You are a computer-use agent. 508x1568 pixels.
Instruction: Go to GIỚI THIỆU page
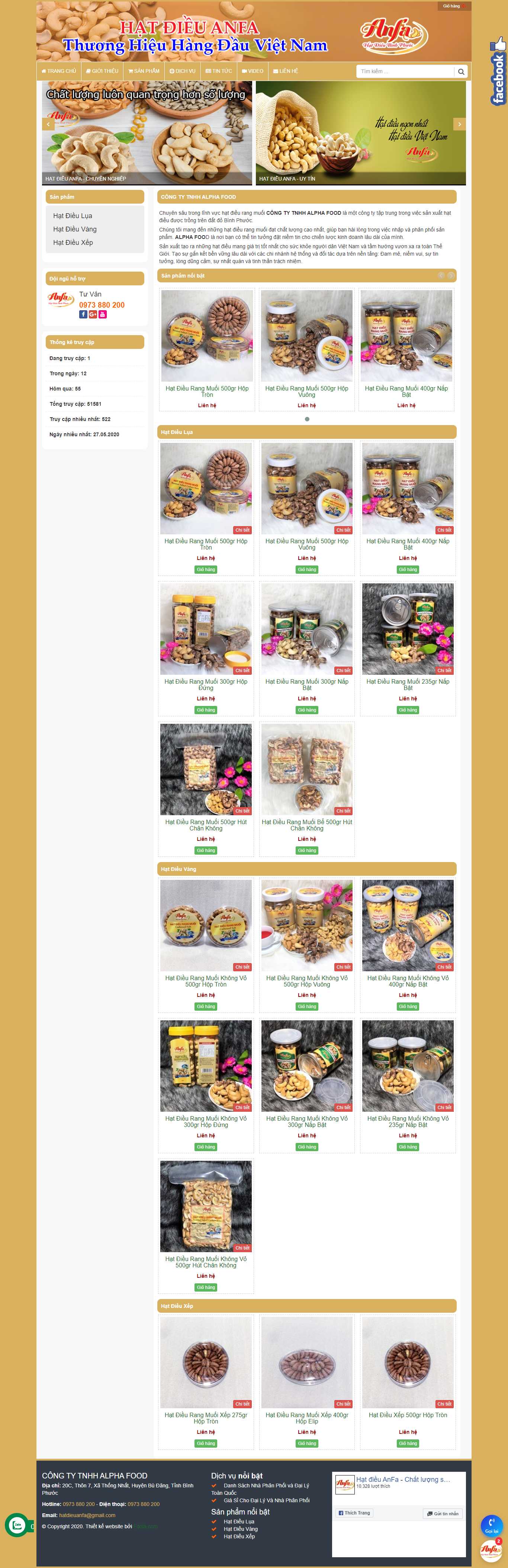coord(102,71)
